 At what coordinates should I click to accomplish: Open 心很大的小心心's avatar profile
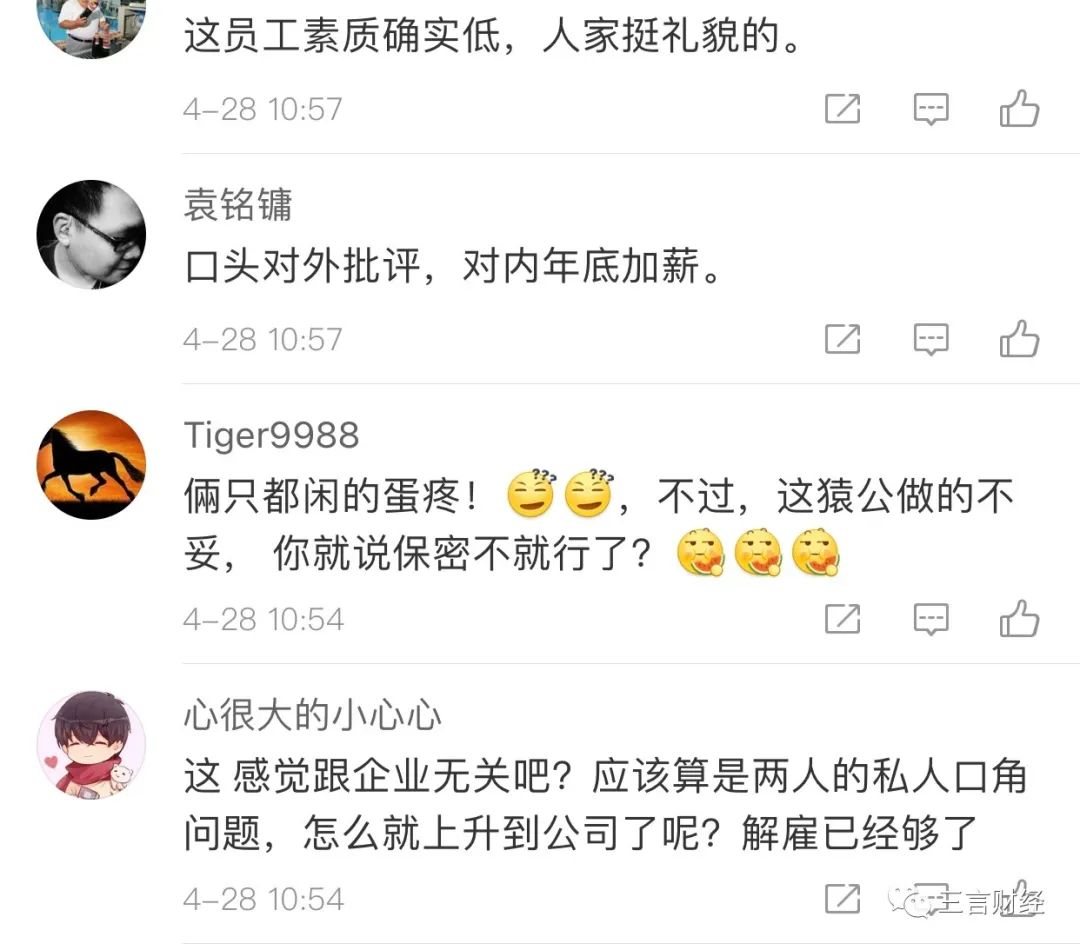(91, 745)
